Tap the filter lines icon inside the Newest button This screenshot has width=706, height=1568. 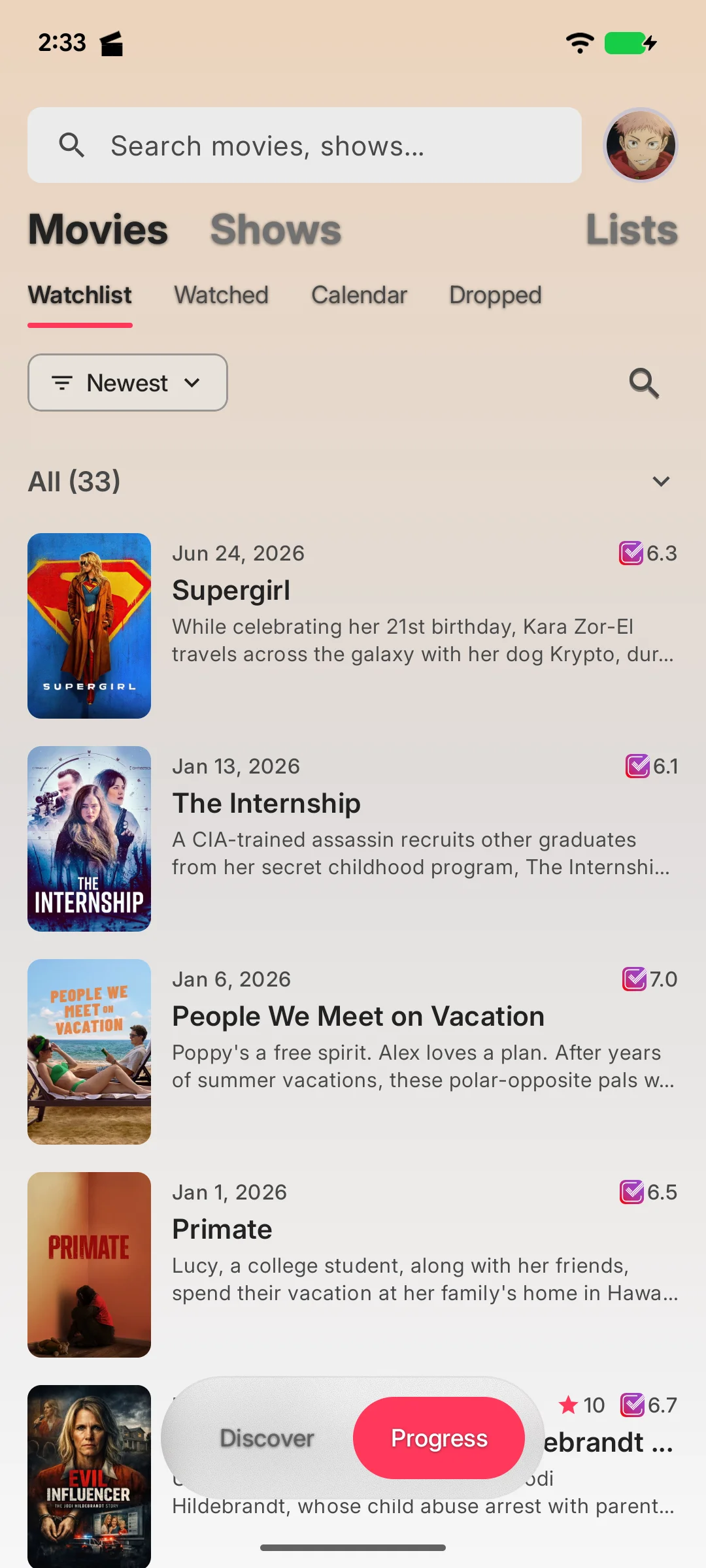pyautogui.click(x=63, y=383)
